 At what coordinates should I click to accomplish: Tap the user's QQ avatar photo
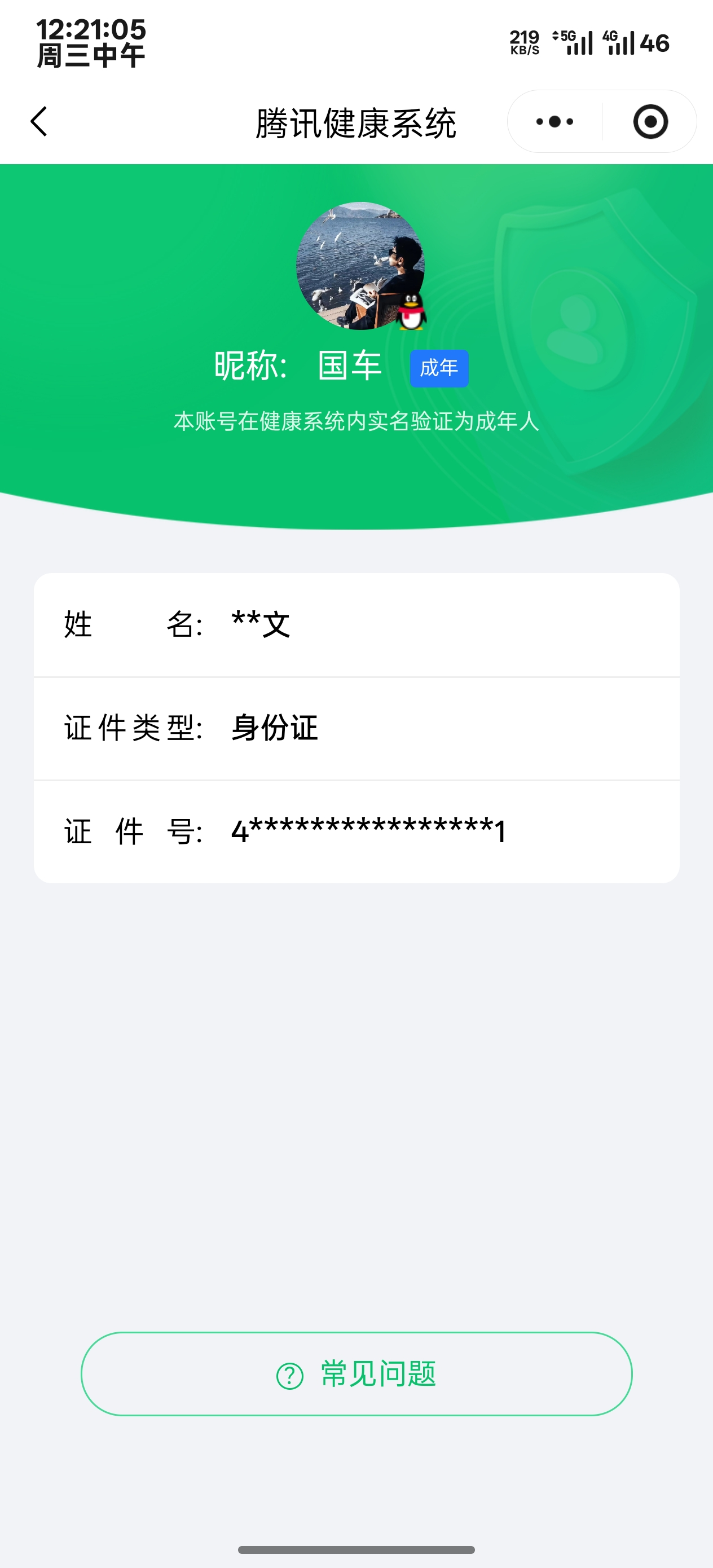click(x=356, y=265)
